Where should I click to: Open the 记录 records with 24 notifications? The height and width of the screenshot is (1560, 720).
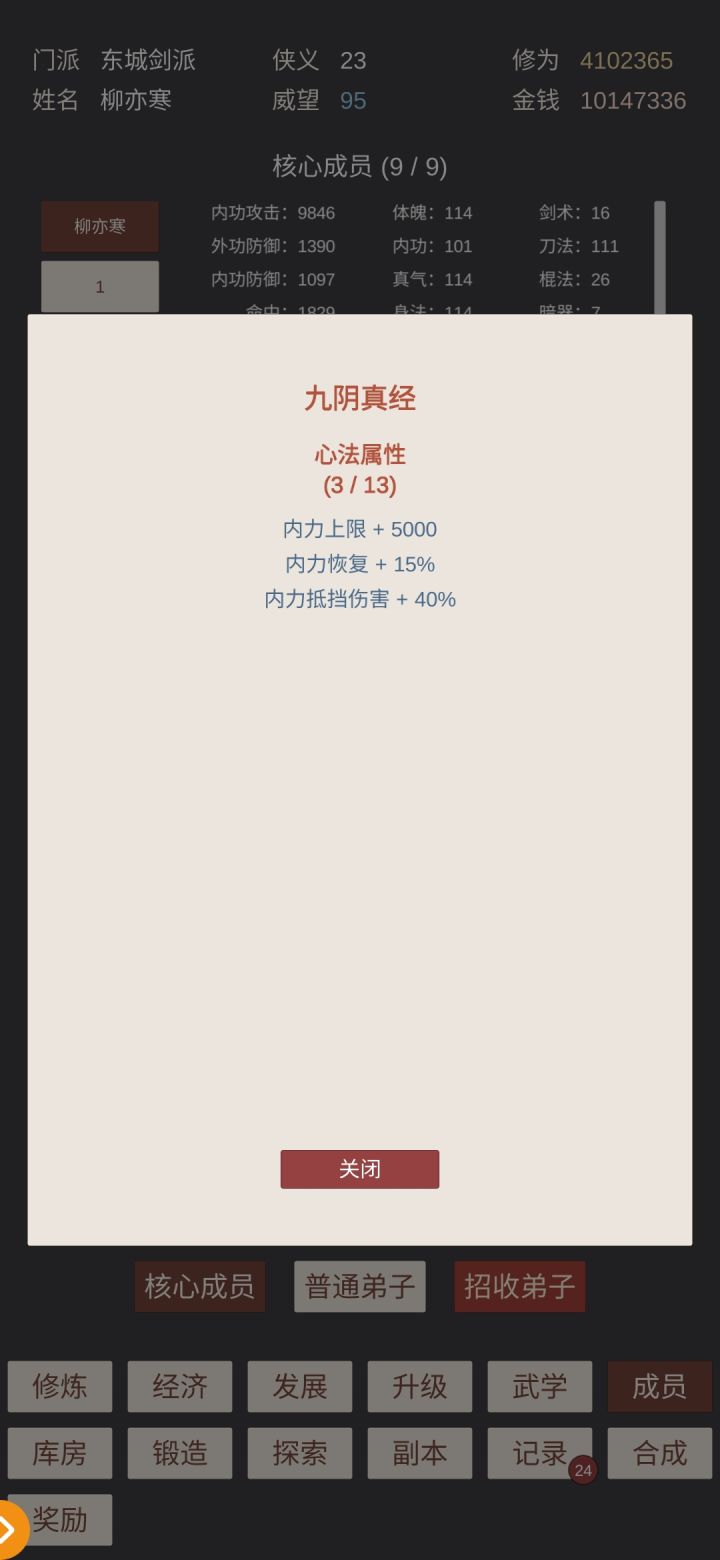tap(540, 1453)
